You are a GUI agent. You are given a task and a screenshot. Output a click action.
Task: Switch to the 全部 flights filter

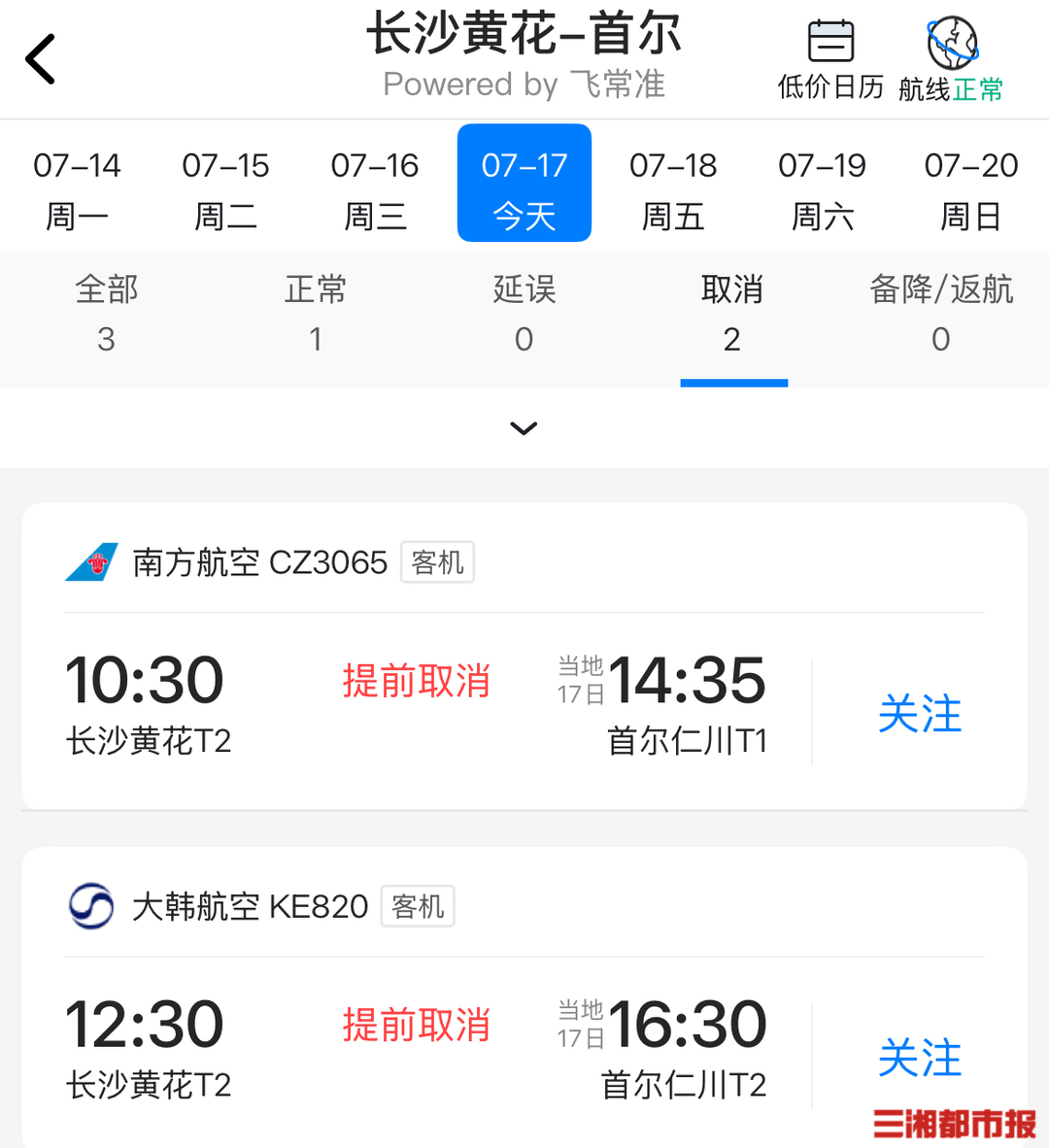(107, 314)
